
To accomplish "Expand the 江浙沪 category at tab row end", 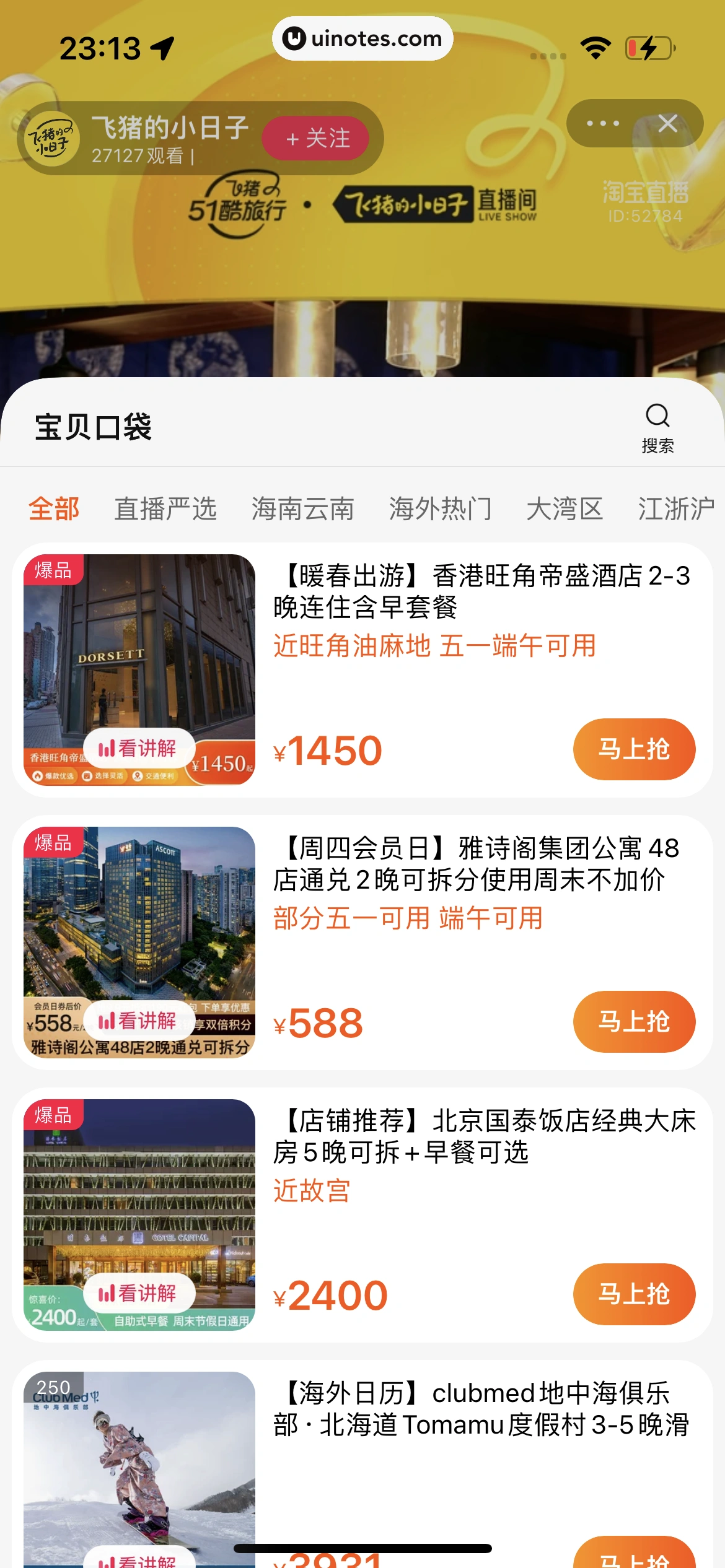I will 676,509.
